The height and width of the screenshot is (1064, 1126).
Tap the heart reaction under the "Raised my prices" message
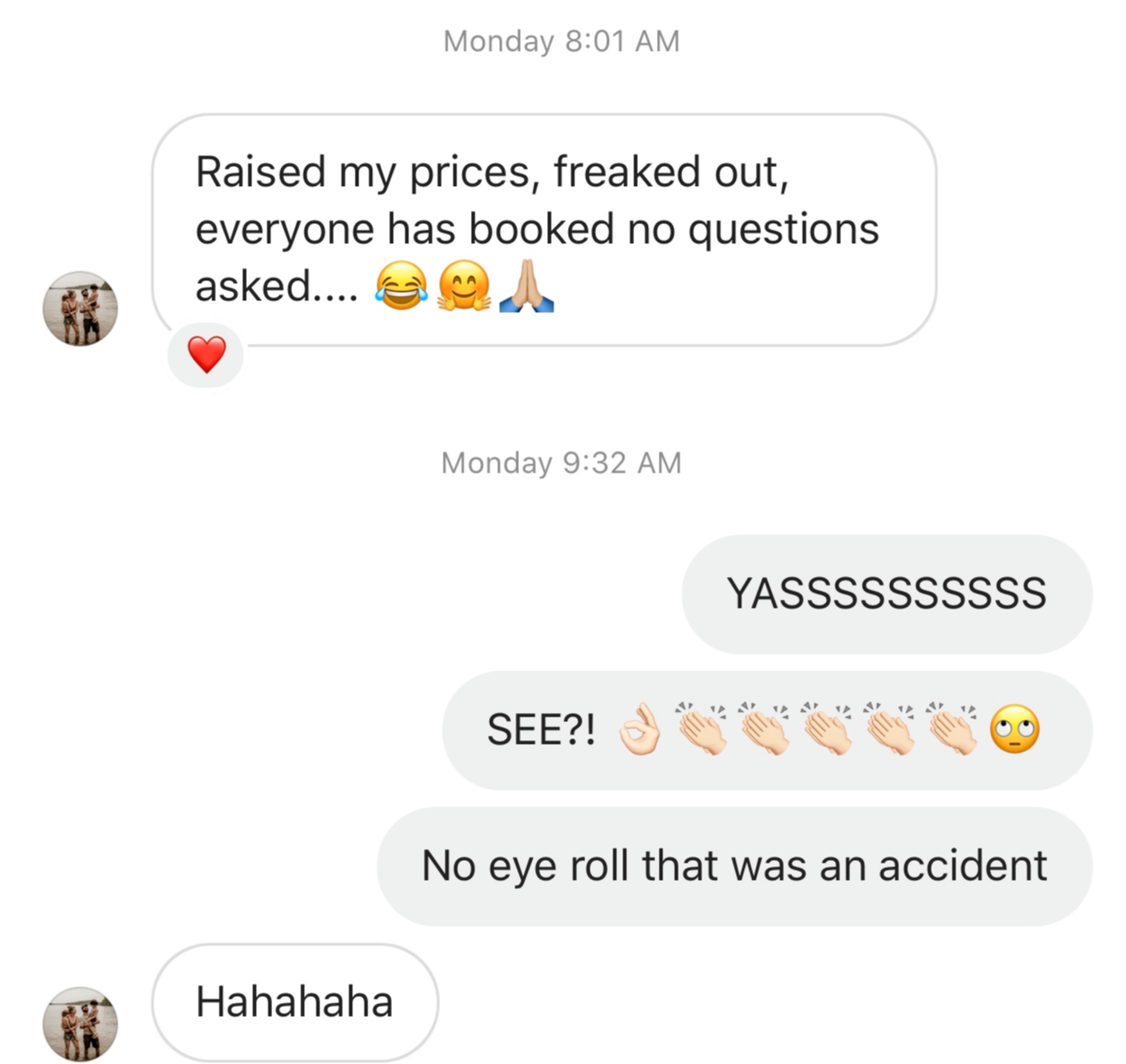pos(206,354)
